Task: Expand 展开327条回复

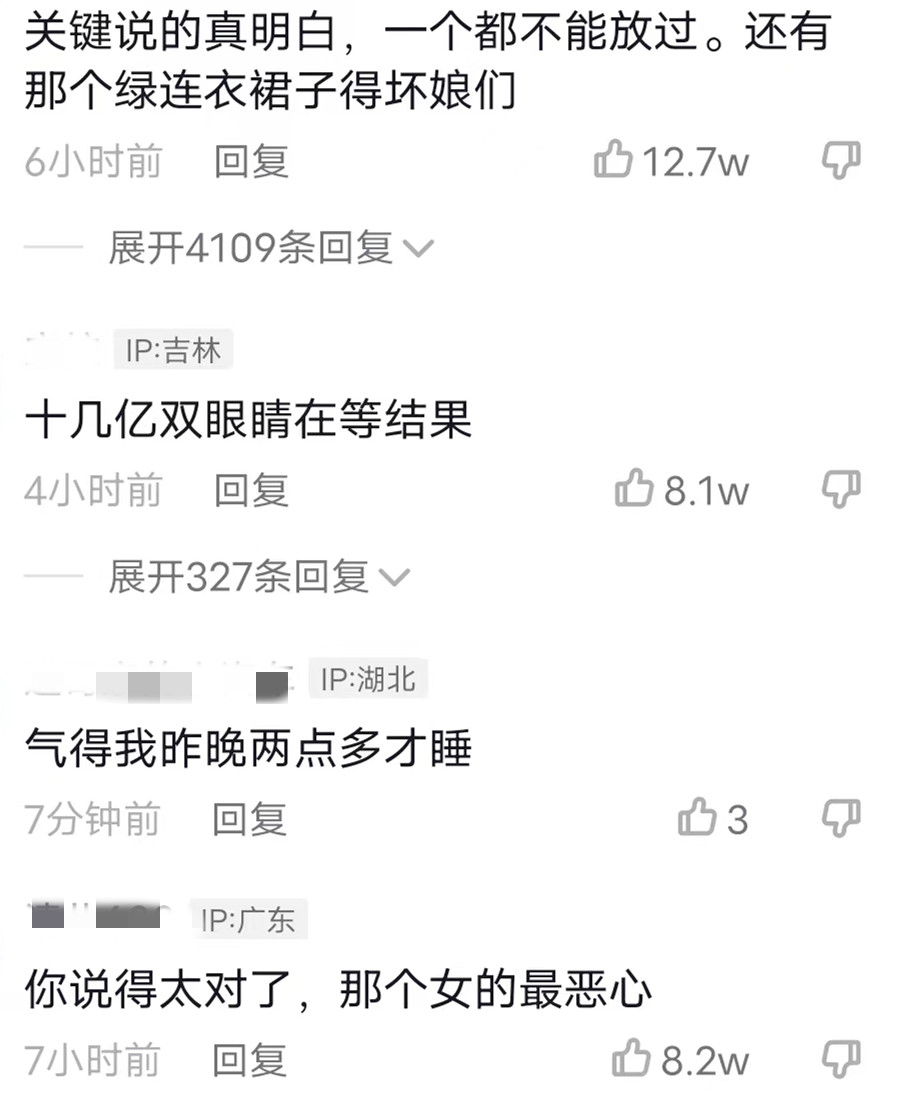Action: tap(258, 577)
